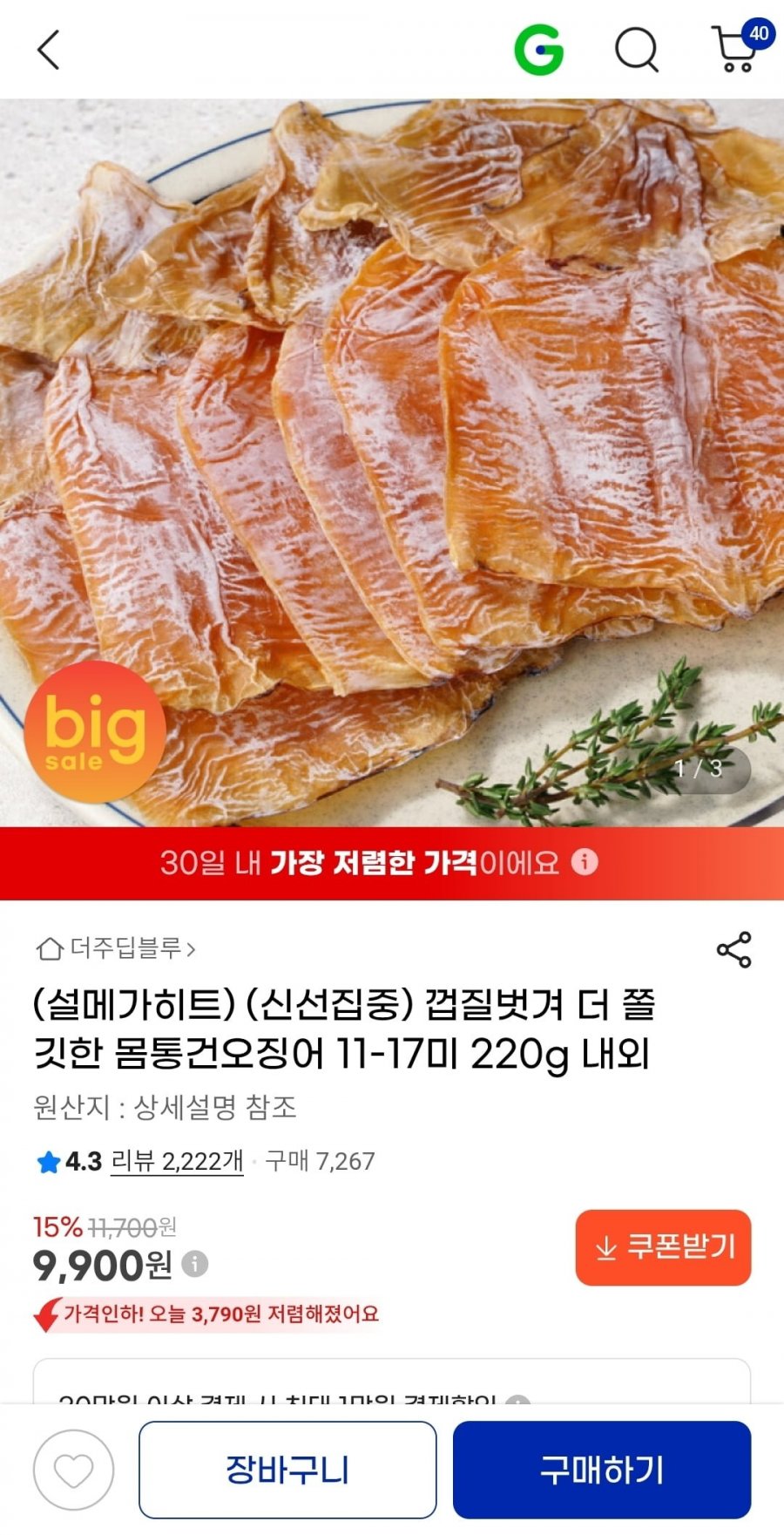
Task: Open the Gmarket home logo
Action: [538, 50]
